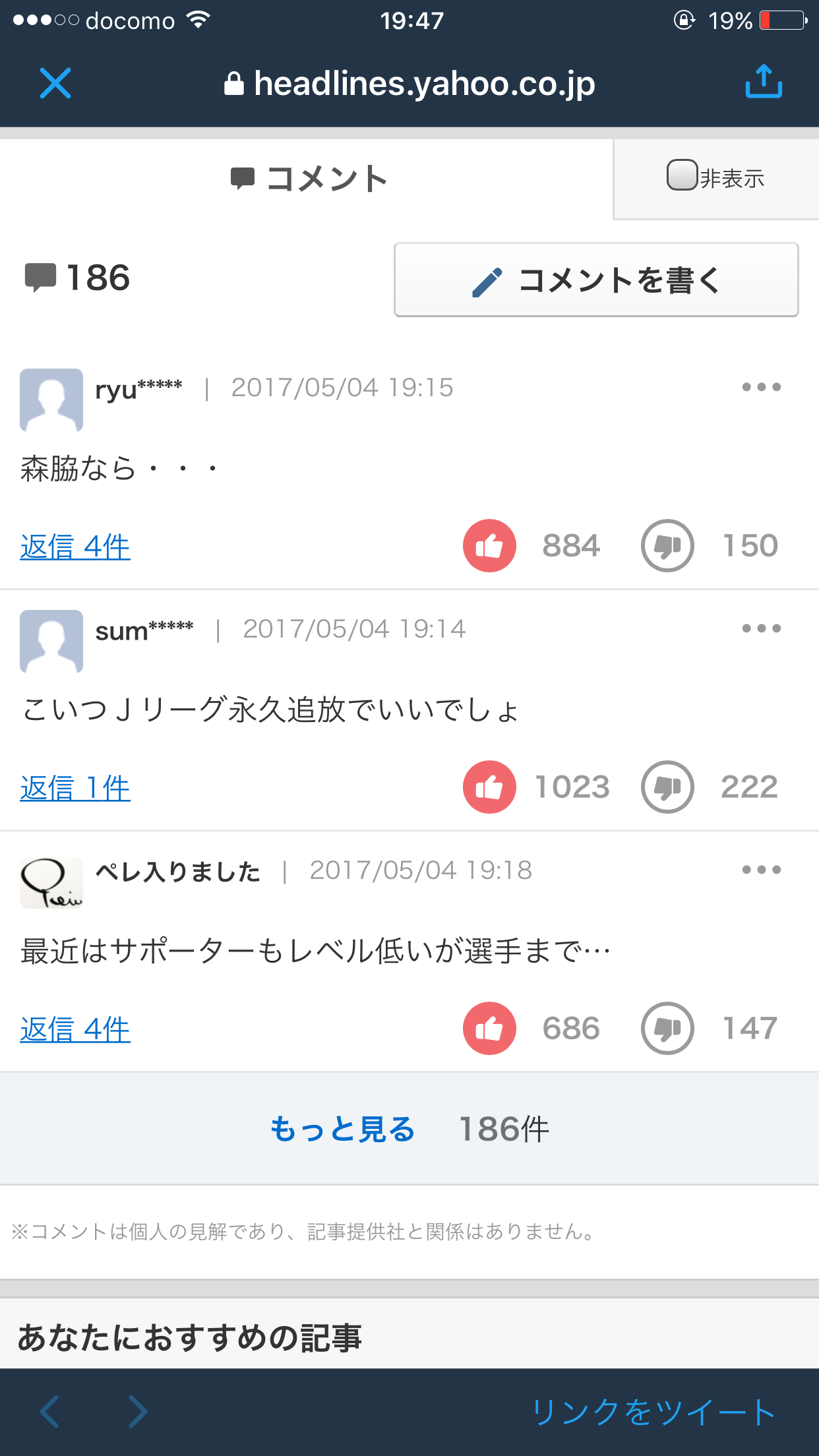Dislike the comment by ペレ入りました

coord(667,1028)
